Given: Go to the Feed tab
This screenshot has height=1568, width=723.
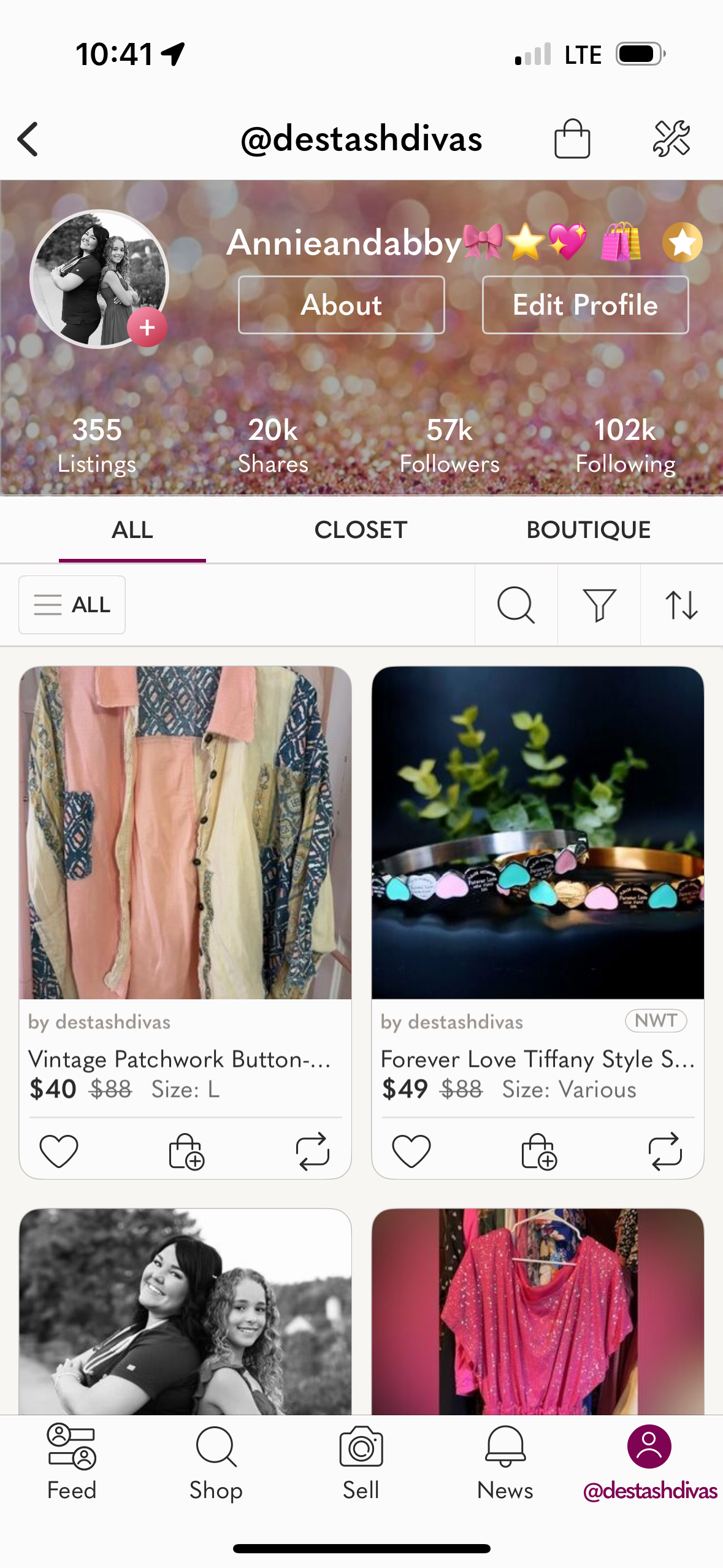Looking at the screenshot, I should (72, 1462).
